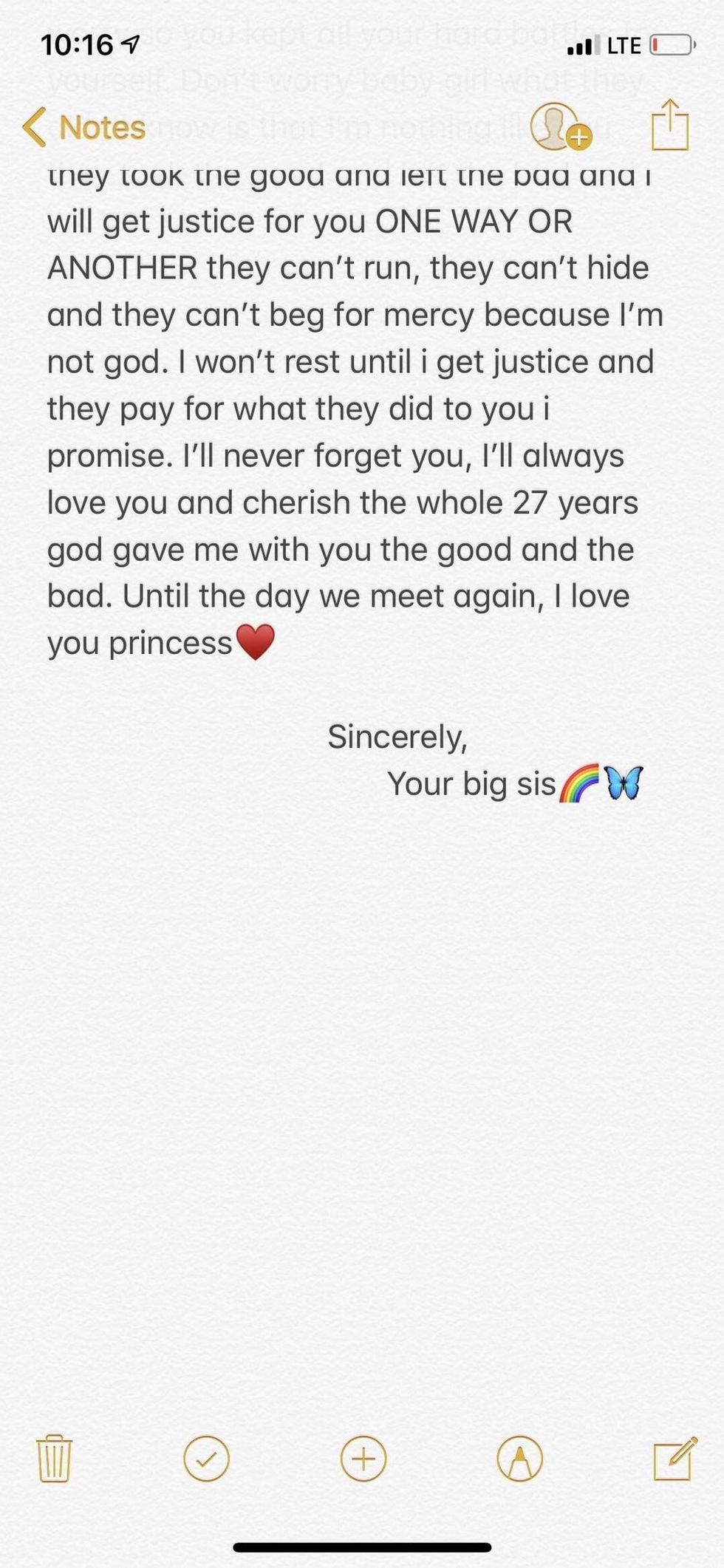Viewport: 724px width, 1568px height.
Task: Go back to Notes list
Action: [83, 127]
